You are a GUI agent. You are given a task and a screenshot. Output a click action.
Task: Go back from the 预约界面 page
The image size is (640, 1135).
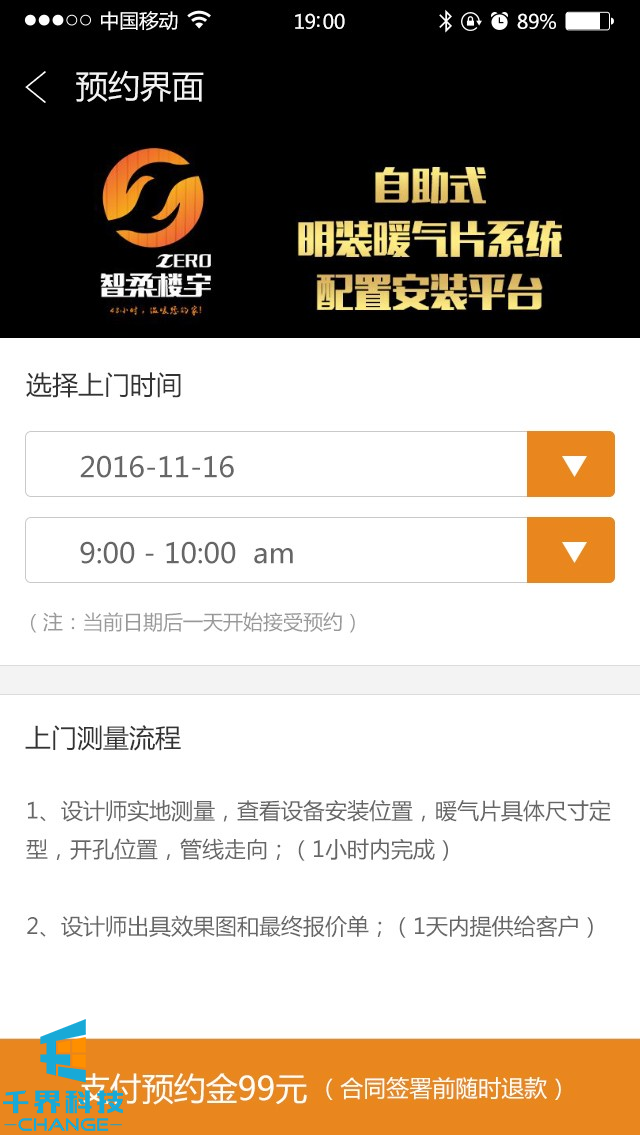(x=36, y=88)
